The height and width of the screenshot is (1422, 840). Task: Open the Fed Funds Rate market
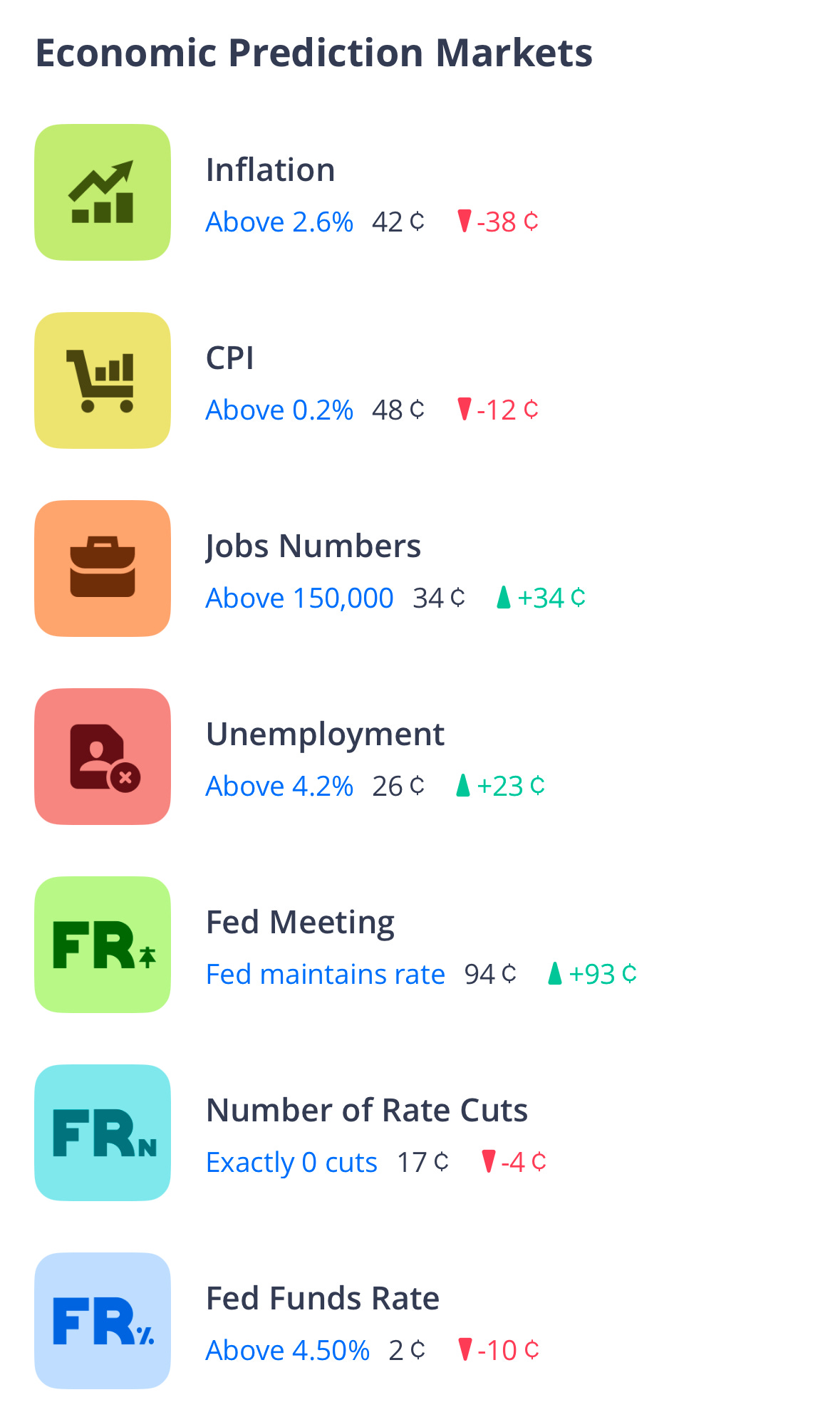pyautogui.click(x=322, y=1299)
